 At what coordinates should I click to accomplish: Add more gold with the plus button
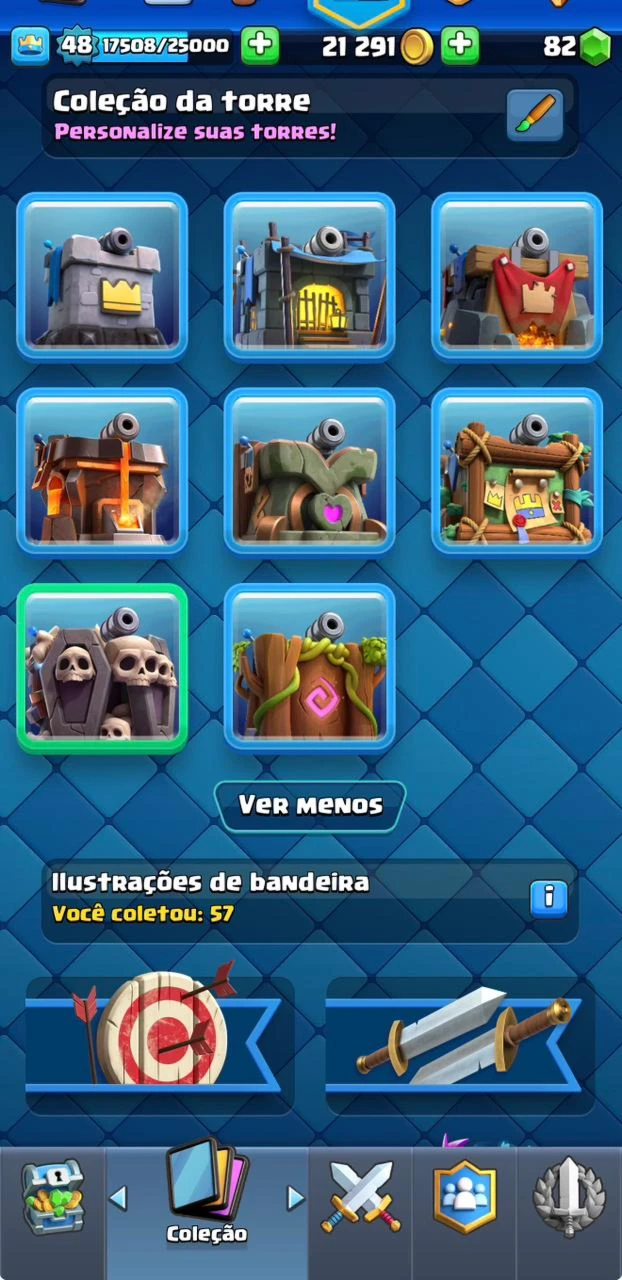click(460, 45)
